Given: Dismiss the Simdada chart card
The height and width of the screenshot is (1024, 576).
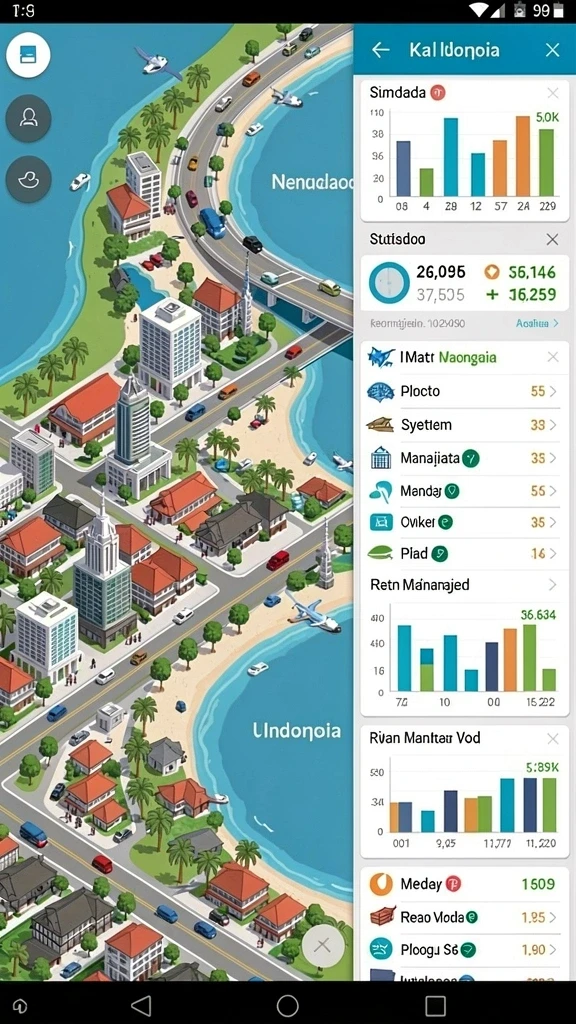Looking at the screenshot, I should pyautogui.click(x=552, y=93).
